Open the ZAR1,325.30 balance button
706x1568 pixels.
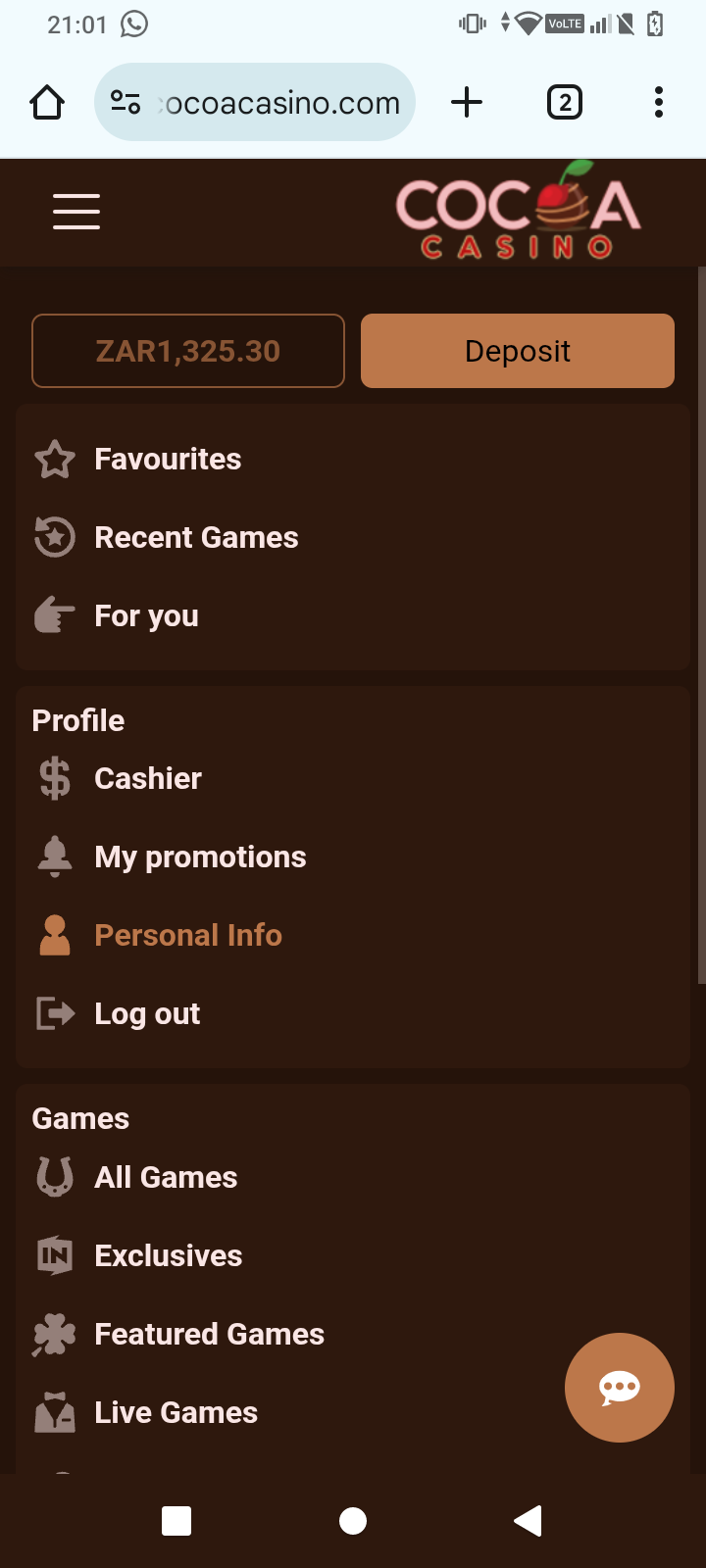click(x=188, y=351)
